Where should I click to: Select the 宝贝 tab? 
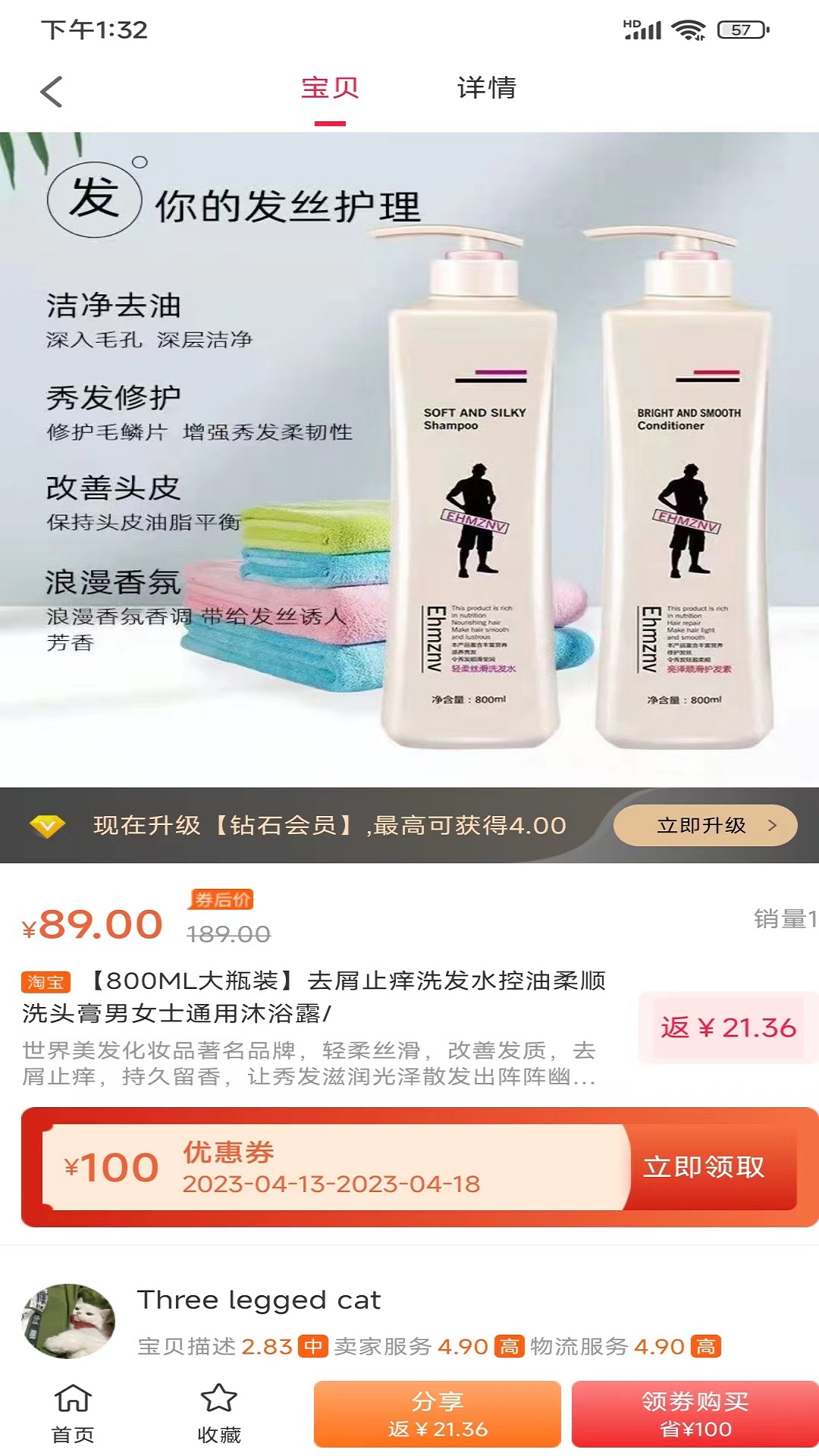[x=330, y=89]
